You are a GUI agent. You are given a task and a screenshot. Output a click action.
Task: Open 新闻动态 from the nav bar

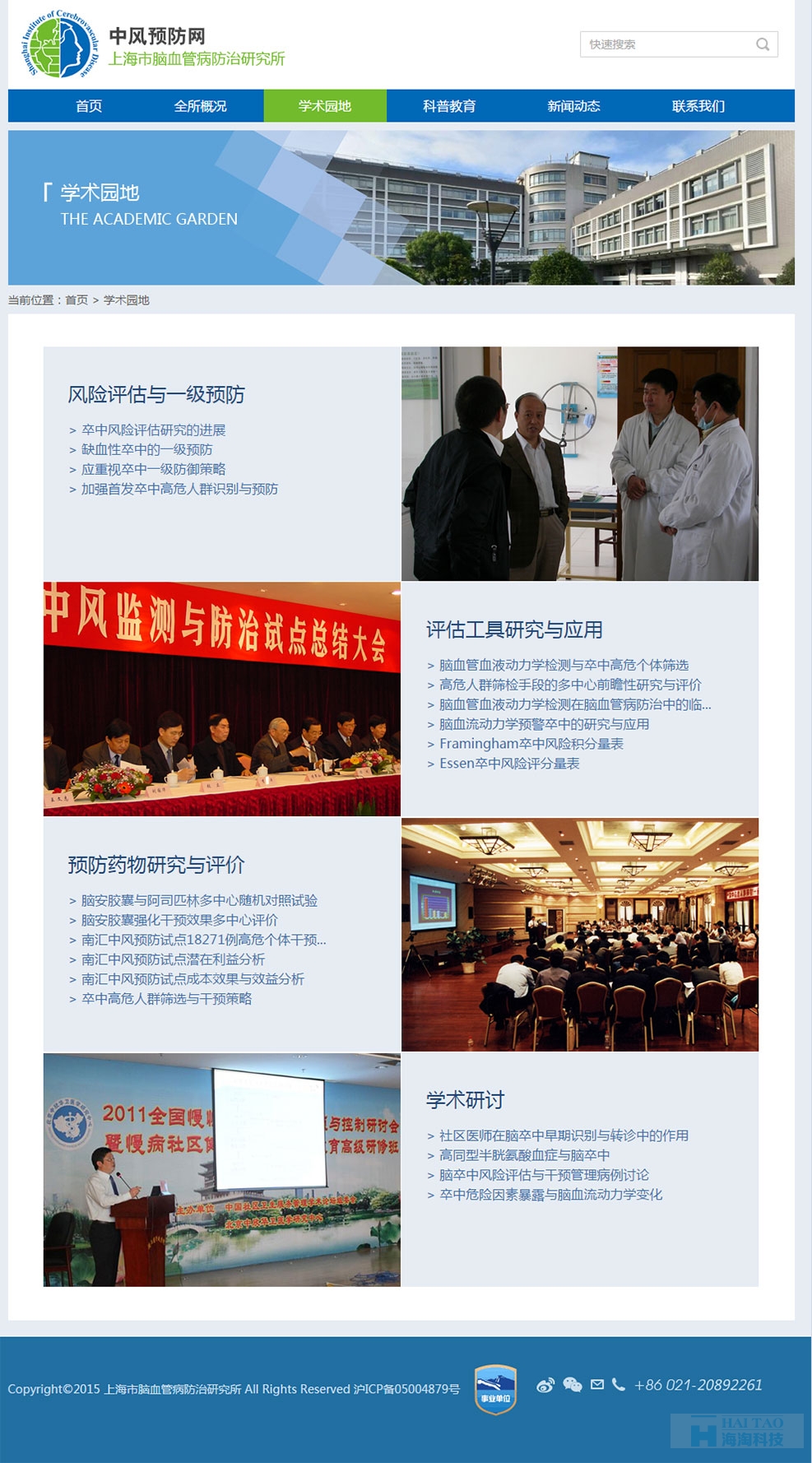pyautogui.click(x=573, y=106)
